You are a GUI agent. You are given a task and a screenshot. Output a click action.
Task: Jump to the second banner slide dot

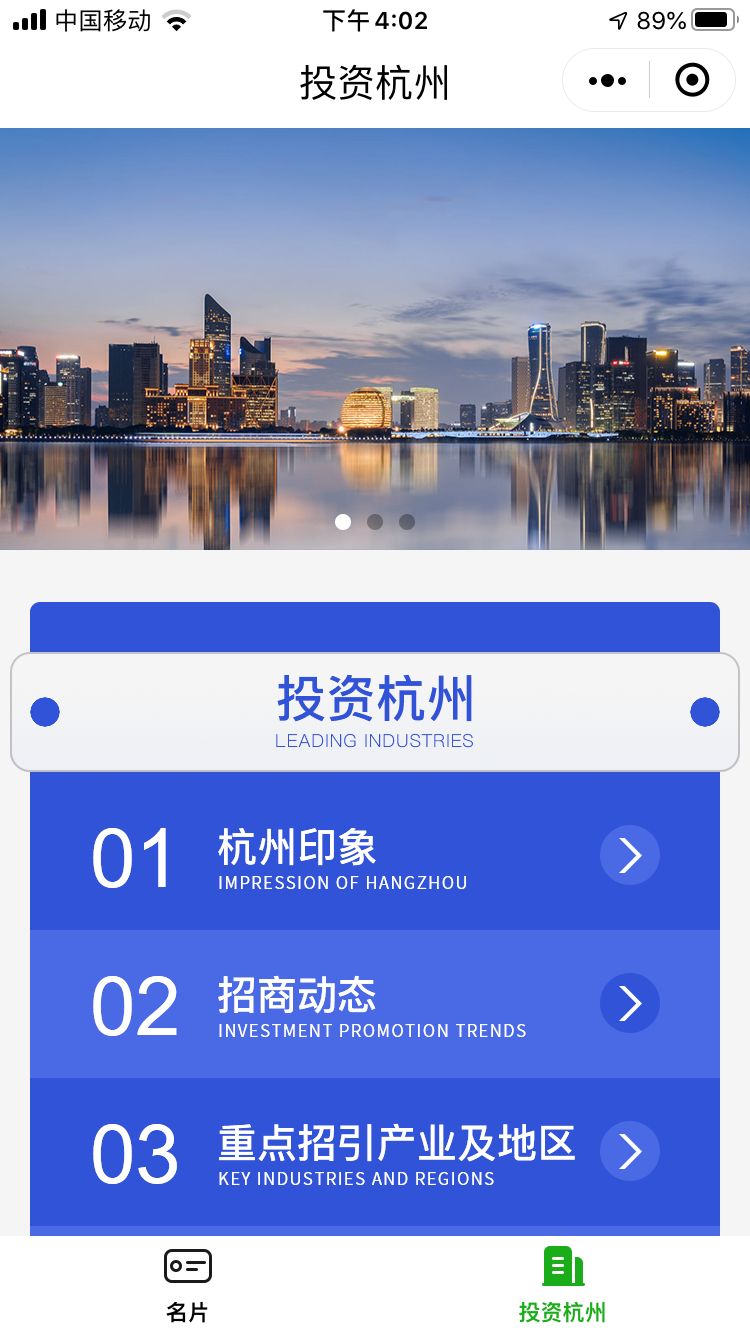pos(375,522)
